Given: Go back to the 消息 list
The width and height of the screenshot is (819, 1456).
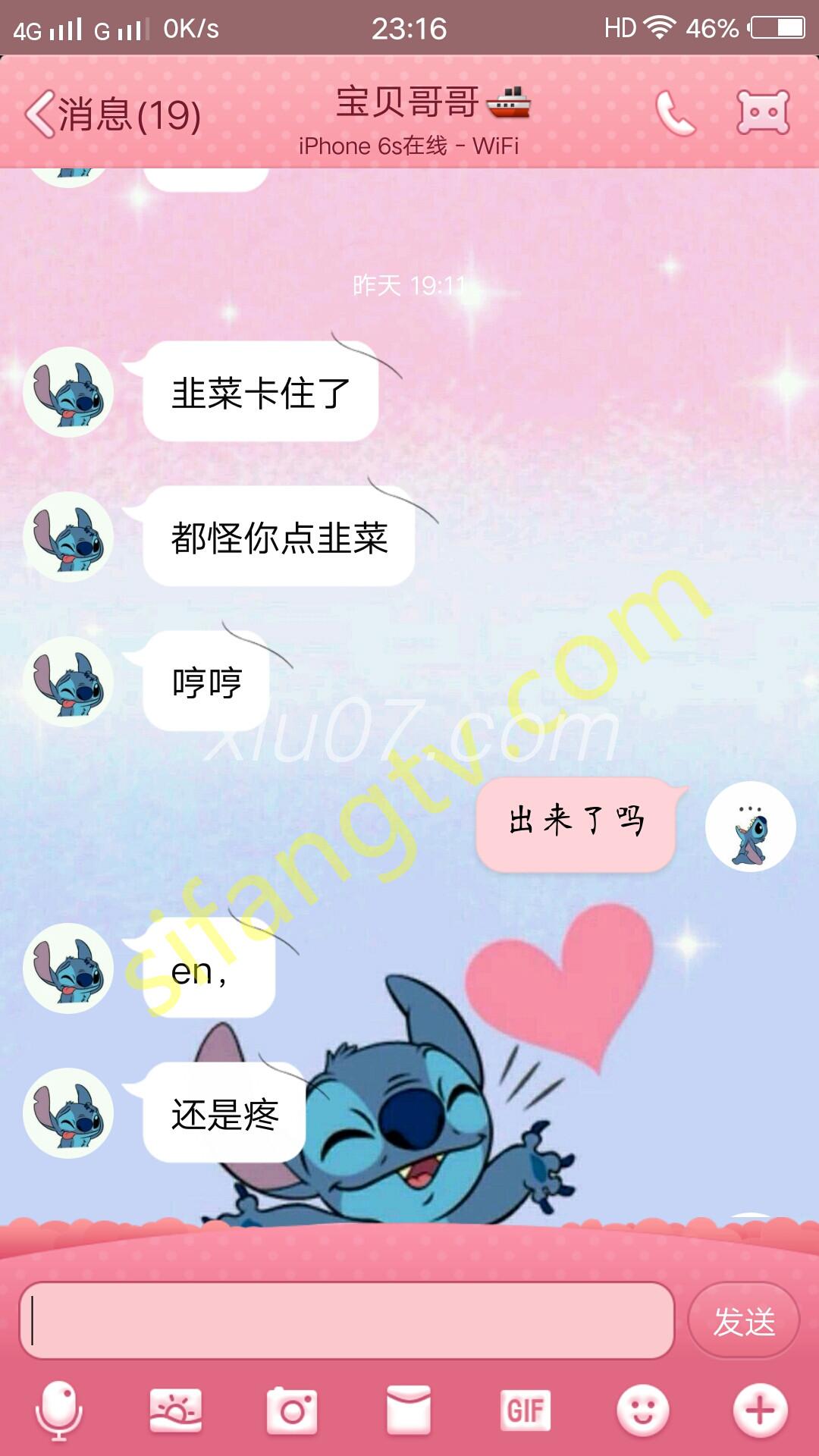Looking at the screenshot, I should tap(112, 115).
